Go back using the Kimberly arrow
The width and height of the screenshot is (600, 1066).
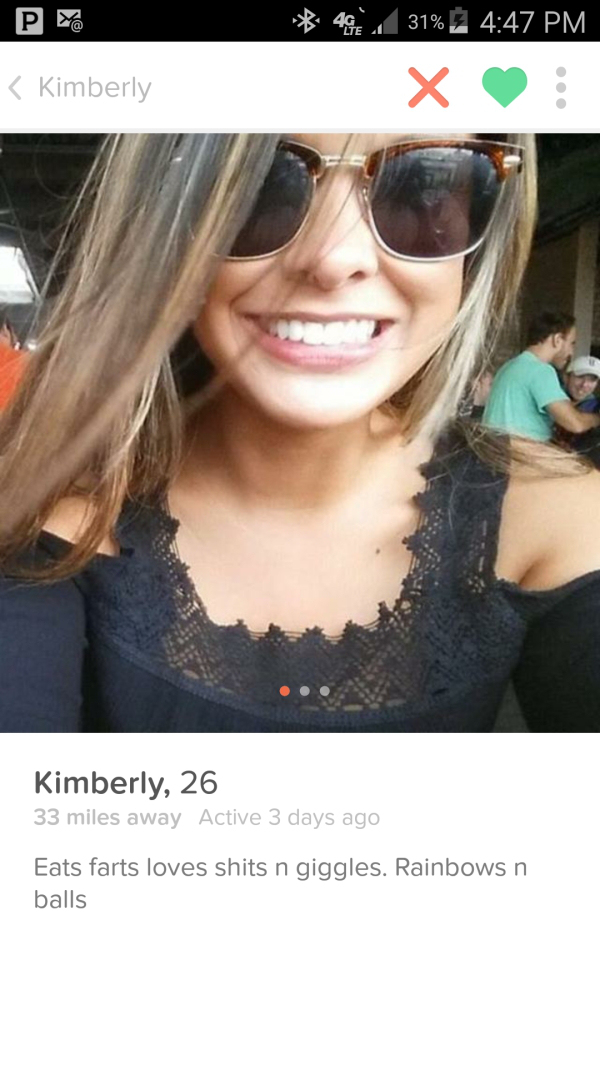pos(17,88)
